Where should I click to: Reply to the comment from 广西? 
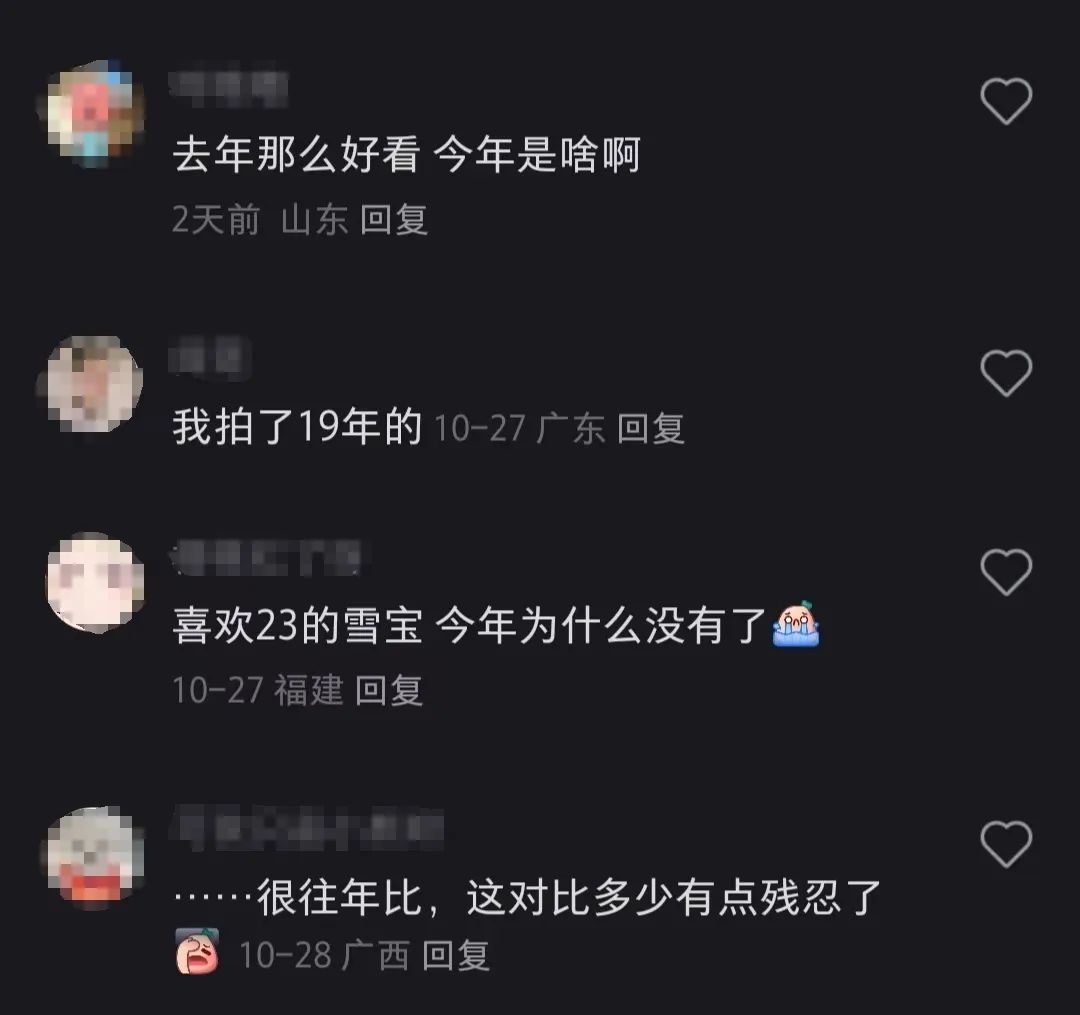click(x=456, y=955)
